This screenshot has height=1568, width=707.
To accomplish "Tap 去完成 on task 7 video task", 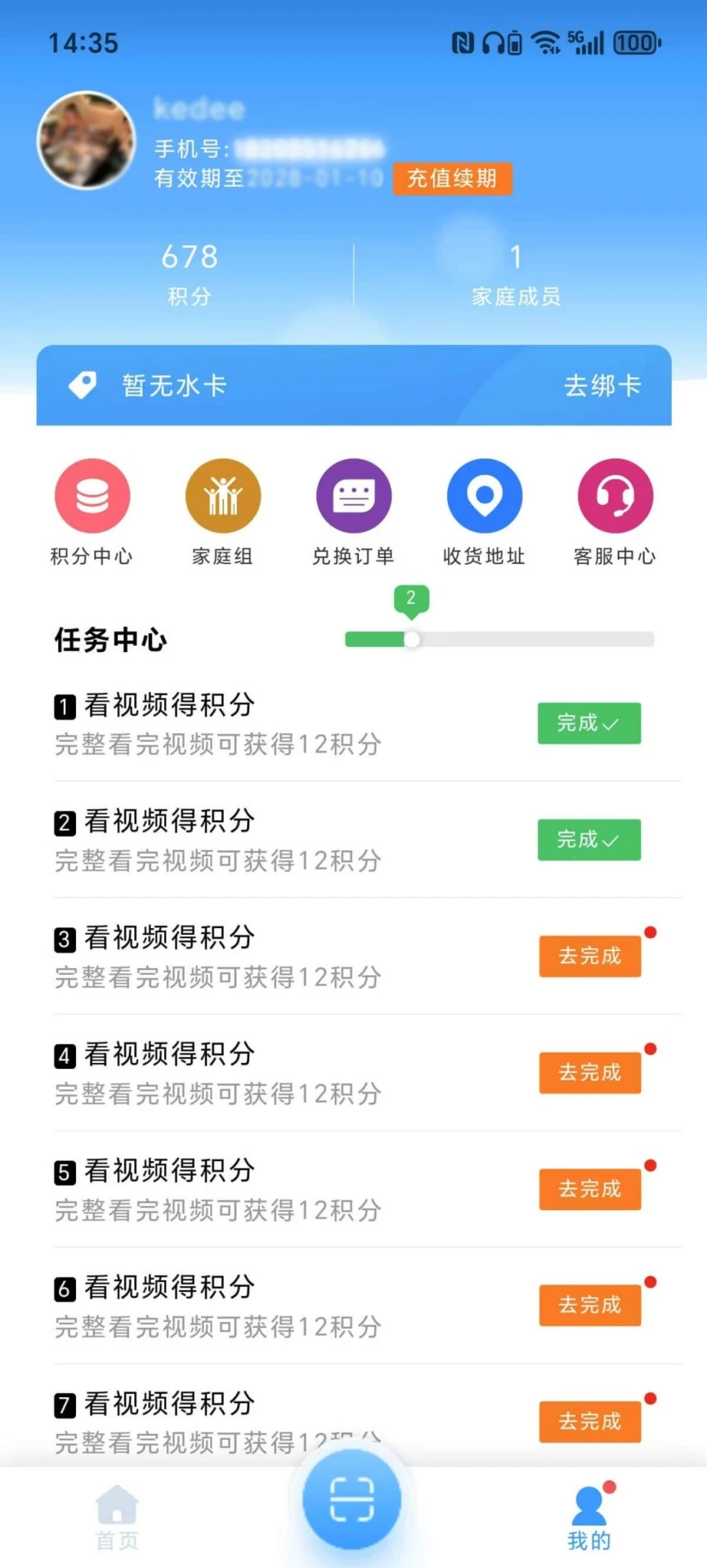I will [589, 1422].
